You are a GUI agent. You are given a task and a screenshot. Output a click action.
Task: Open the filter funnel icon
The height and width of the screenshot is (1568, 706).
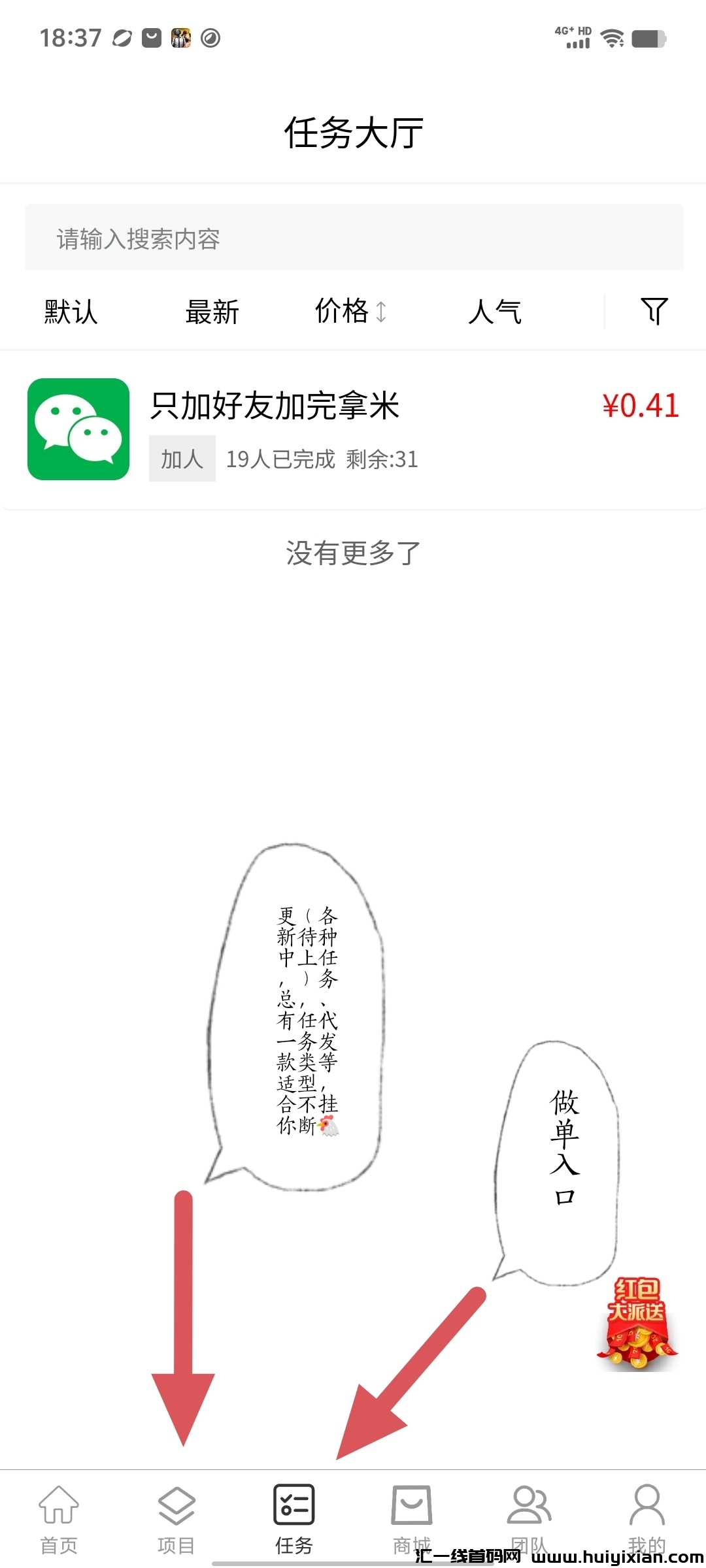(x=654, y=311)
